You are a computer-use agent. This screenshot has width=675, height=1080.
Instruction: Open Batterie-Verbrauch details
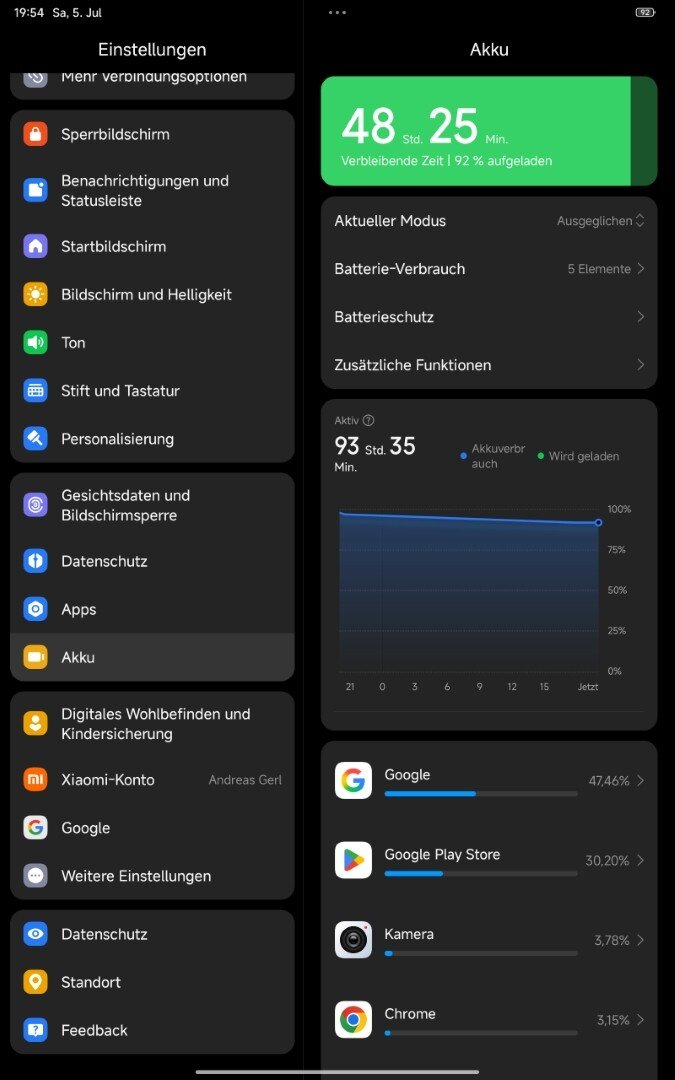[489, 269]
